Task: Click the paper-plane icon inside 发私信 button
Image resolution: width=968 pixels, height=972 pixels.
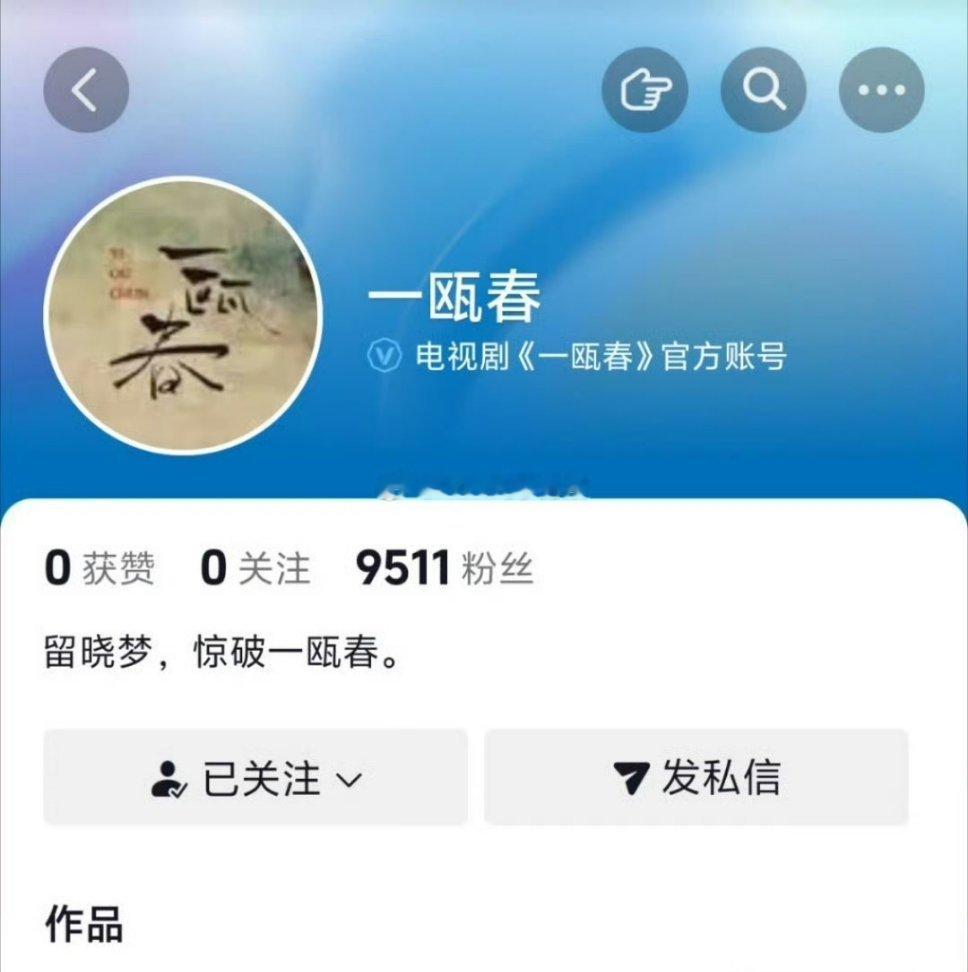Action: tap(634, 778)
